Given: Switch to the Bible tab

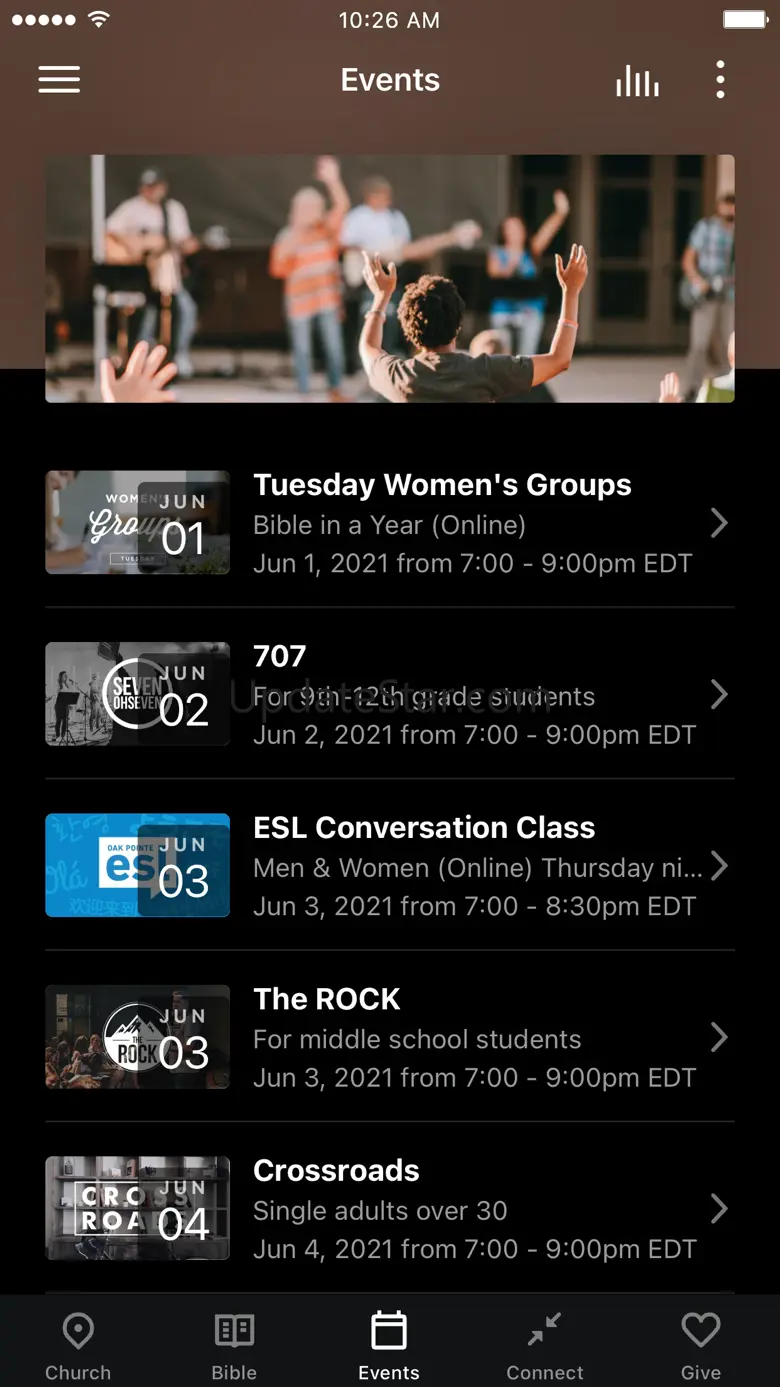Looking at the screenshot, I should [x=234, y=1346].
